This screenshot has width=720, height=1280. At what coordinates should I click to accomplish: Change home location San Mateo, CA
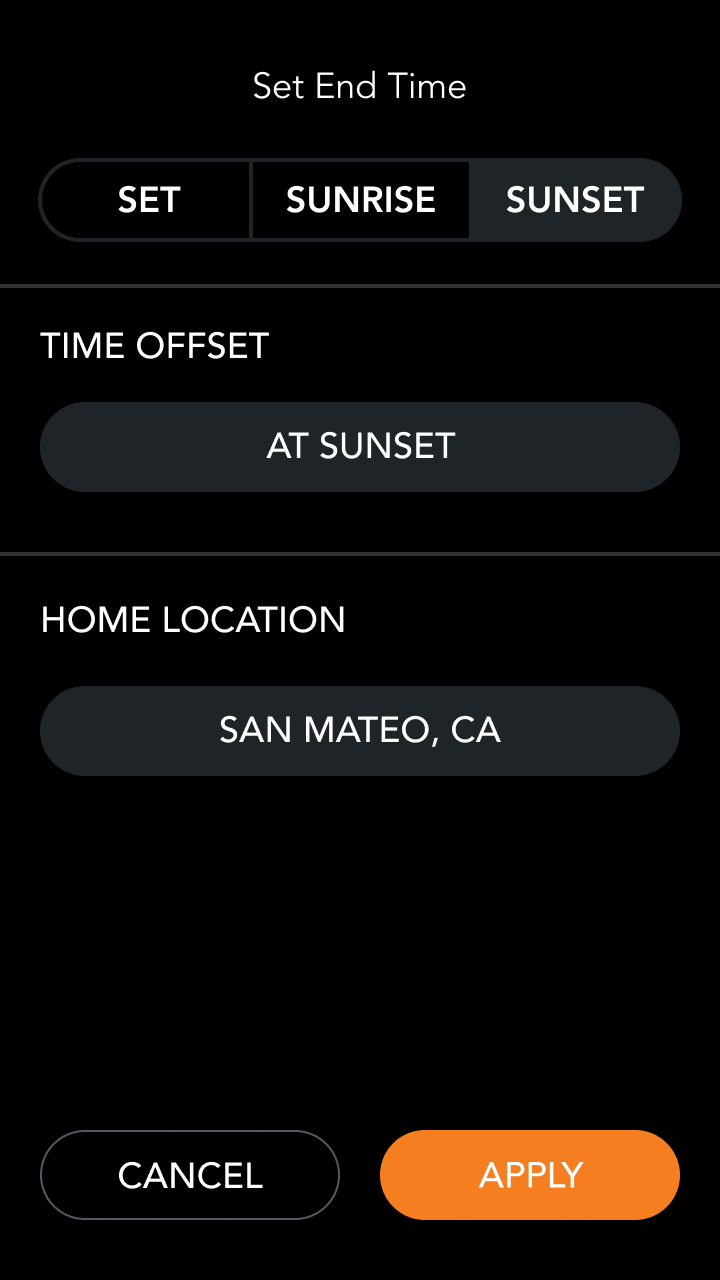360,731
